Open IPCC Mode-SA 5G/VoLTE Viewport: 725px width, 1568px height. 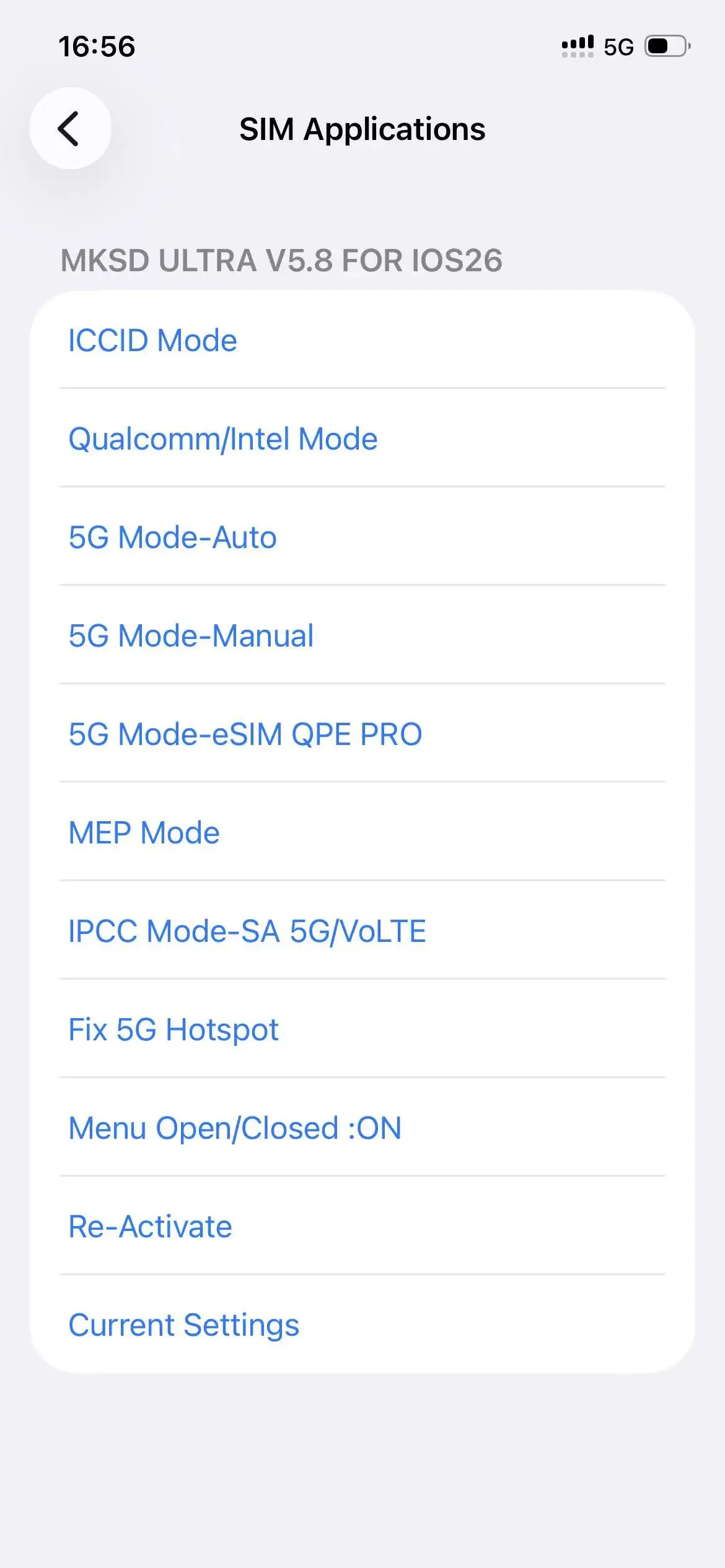click(x=247, y=930)
